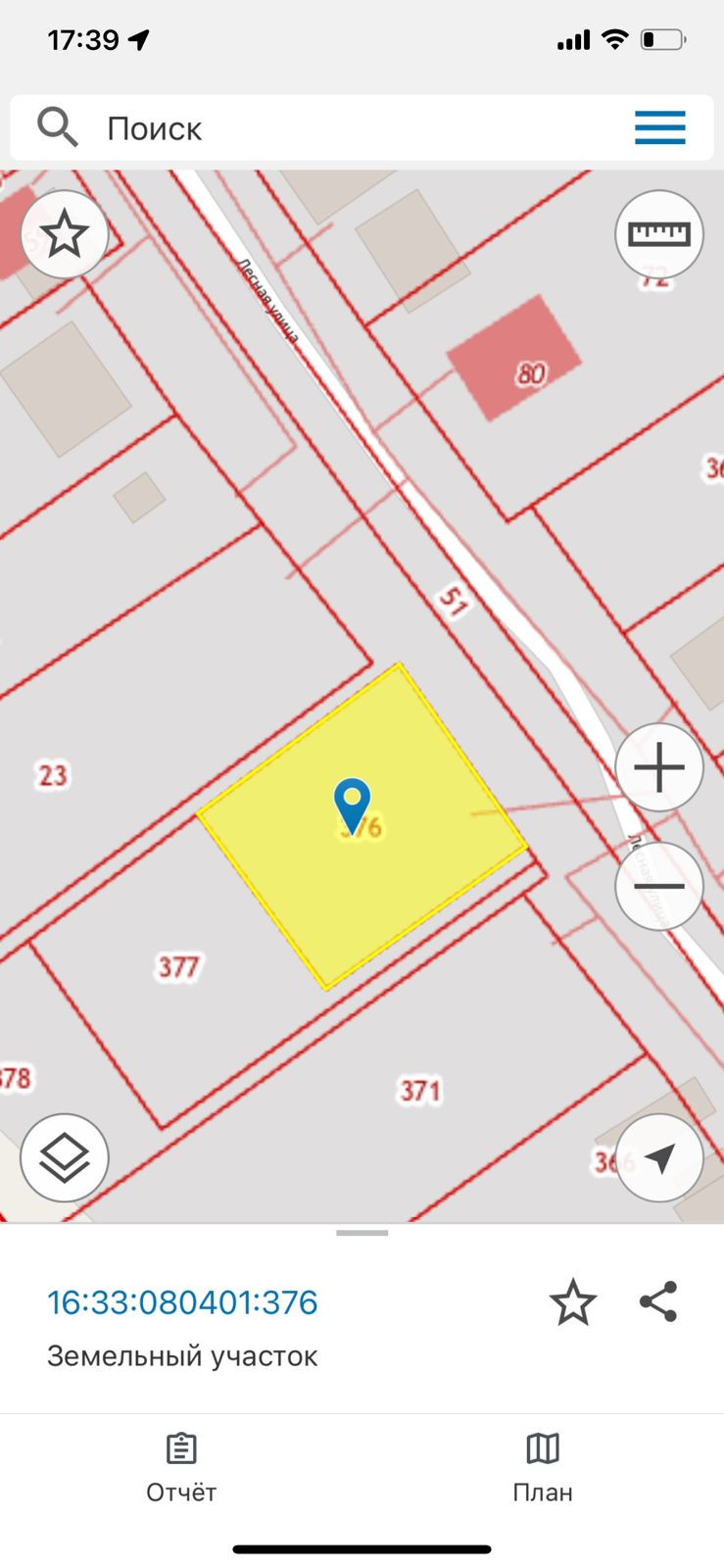Open the Отчёт report option

pos(181,1467)
